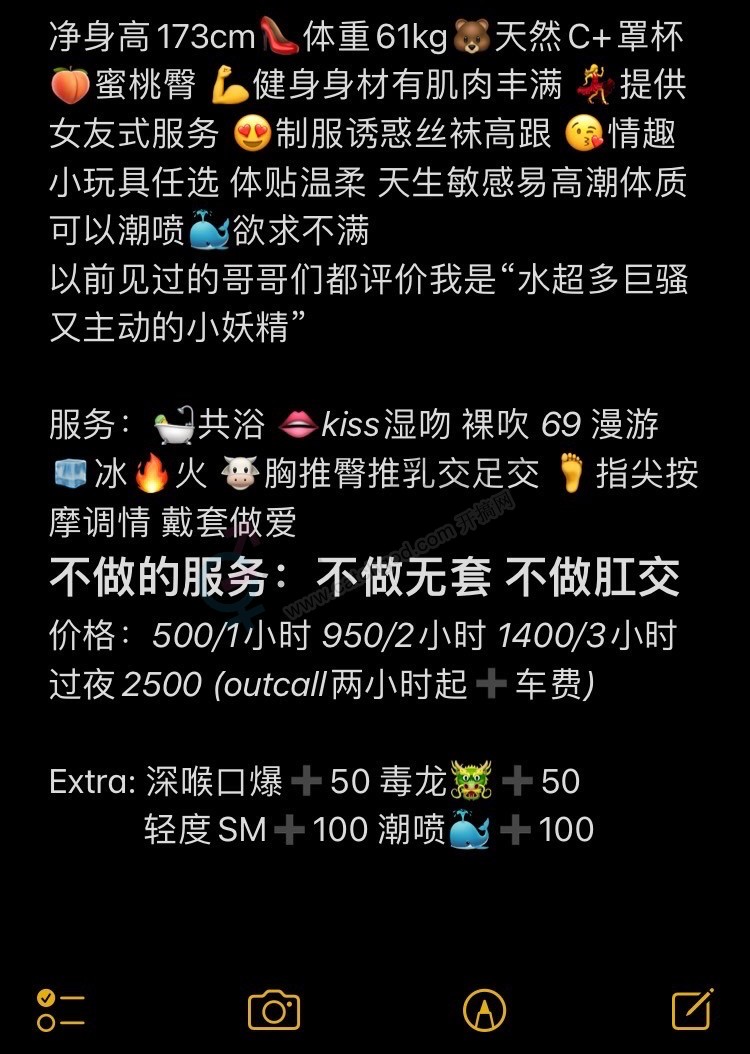Open the markup pen tool
The image size is (750, 1054).
(484, 1010)
